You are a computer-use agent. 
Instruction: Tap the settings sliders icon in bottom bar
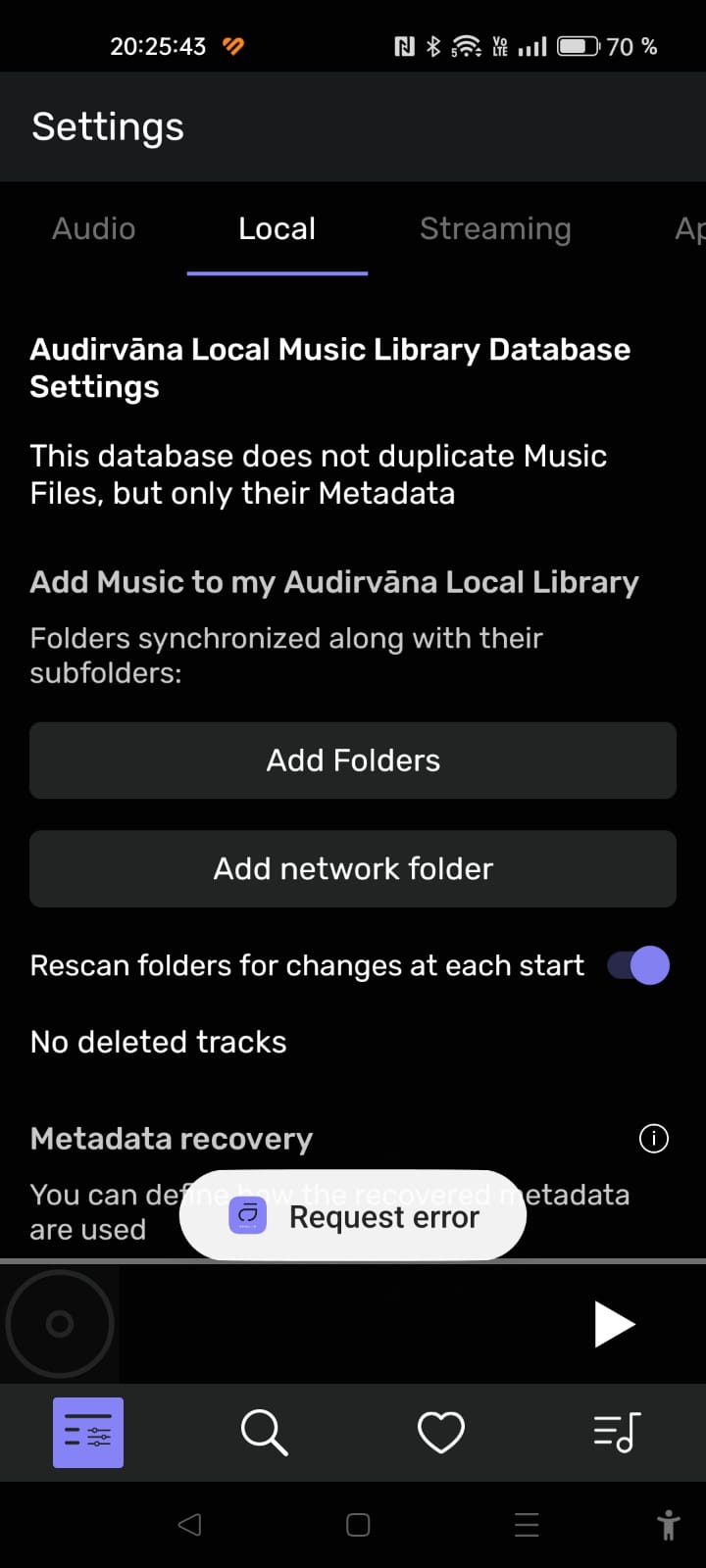tap(88, 1433)
